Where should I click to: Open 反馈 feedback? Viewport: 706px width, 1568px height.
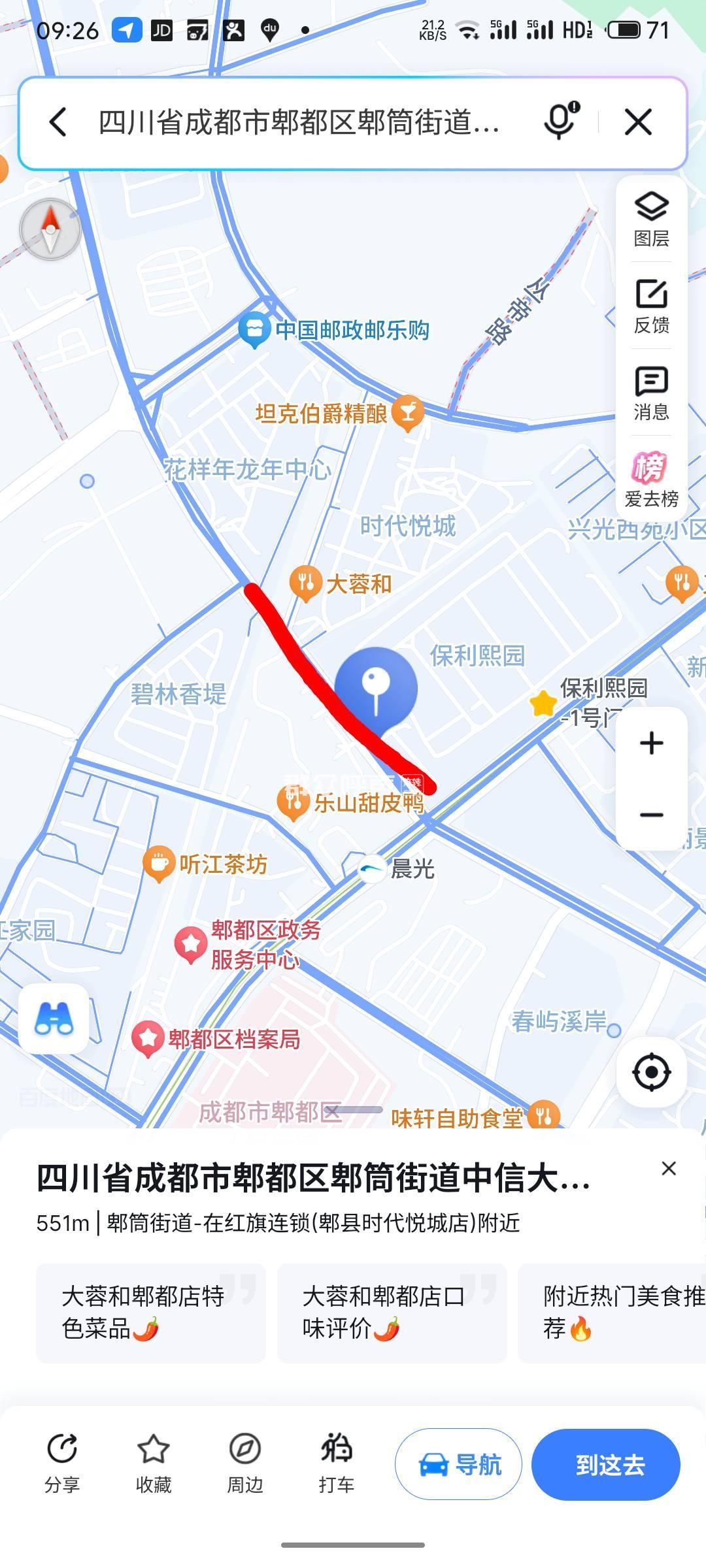(x=651, y=306)
